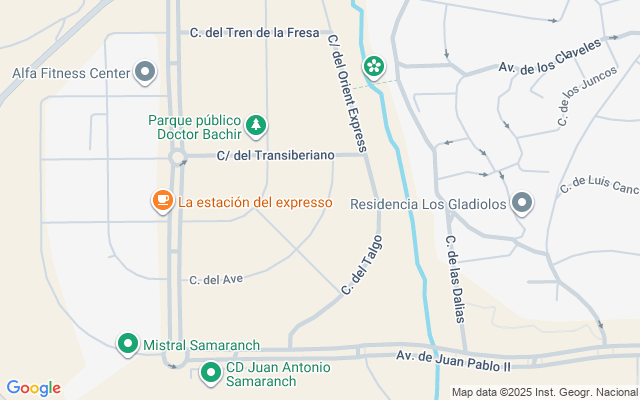Select the CD Juan Antonio Samaranch marker

pos(211,373)
